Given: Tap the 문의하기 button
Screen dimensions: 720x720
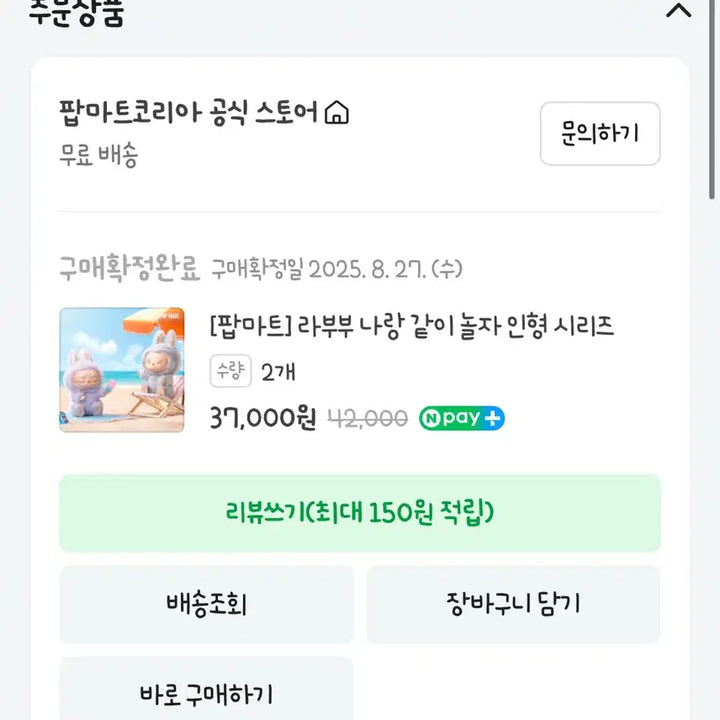Looking at the screenshot, I should pos(600,133).
